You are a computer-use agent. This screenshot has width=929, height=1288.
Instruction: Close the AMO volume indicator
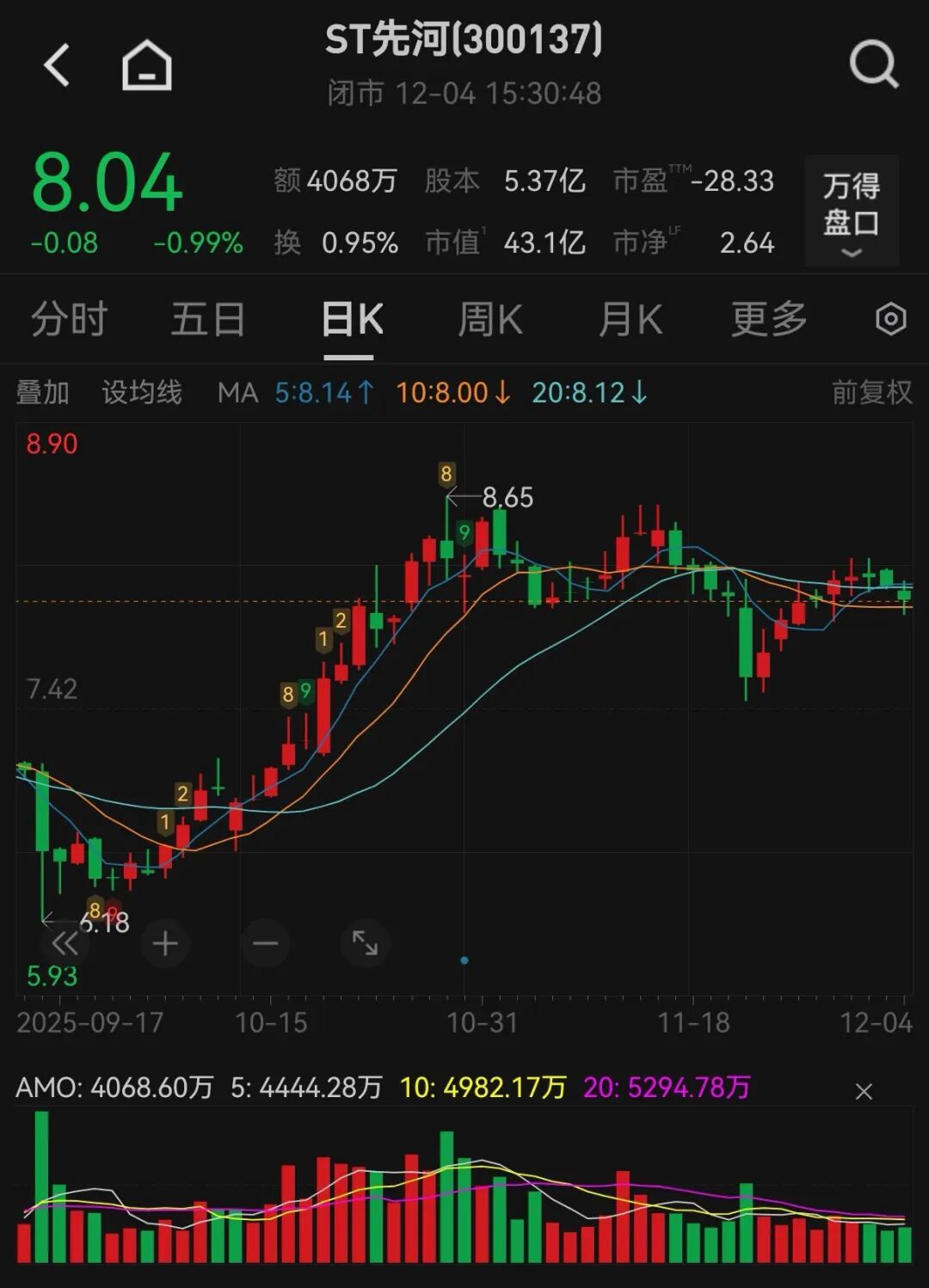click(864, 1091)
